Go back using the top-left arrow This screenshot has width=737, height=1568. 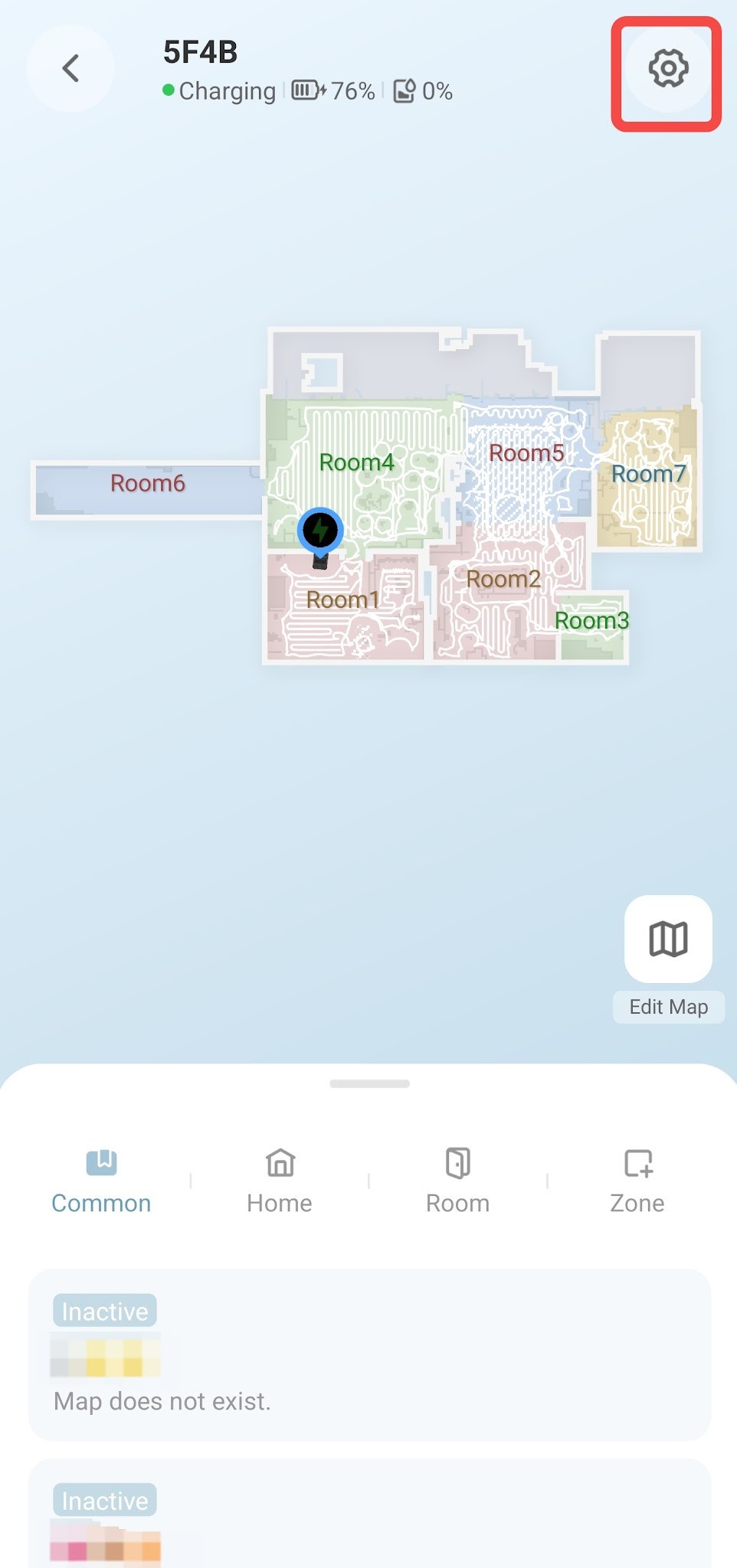point(70,69)
